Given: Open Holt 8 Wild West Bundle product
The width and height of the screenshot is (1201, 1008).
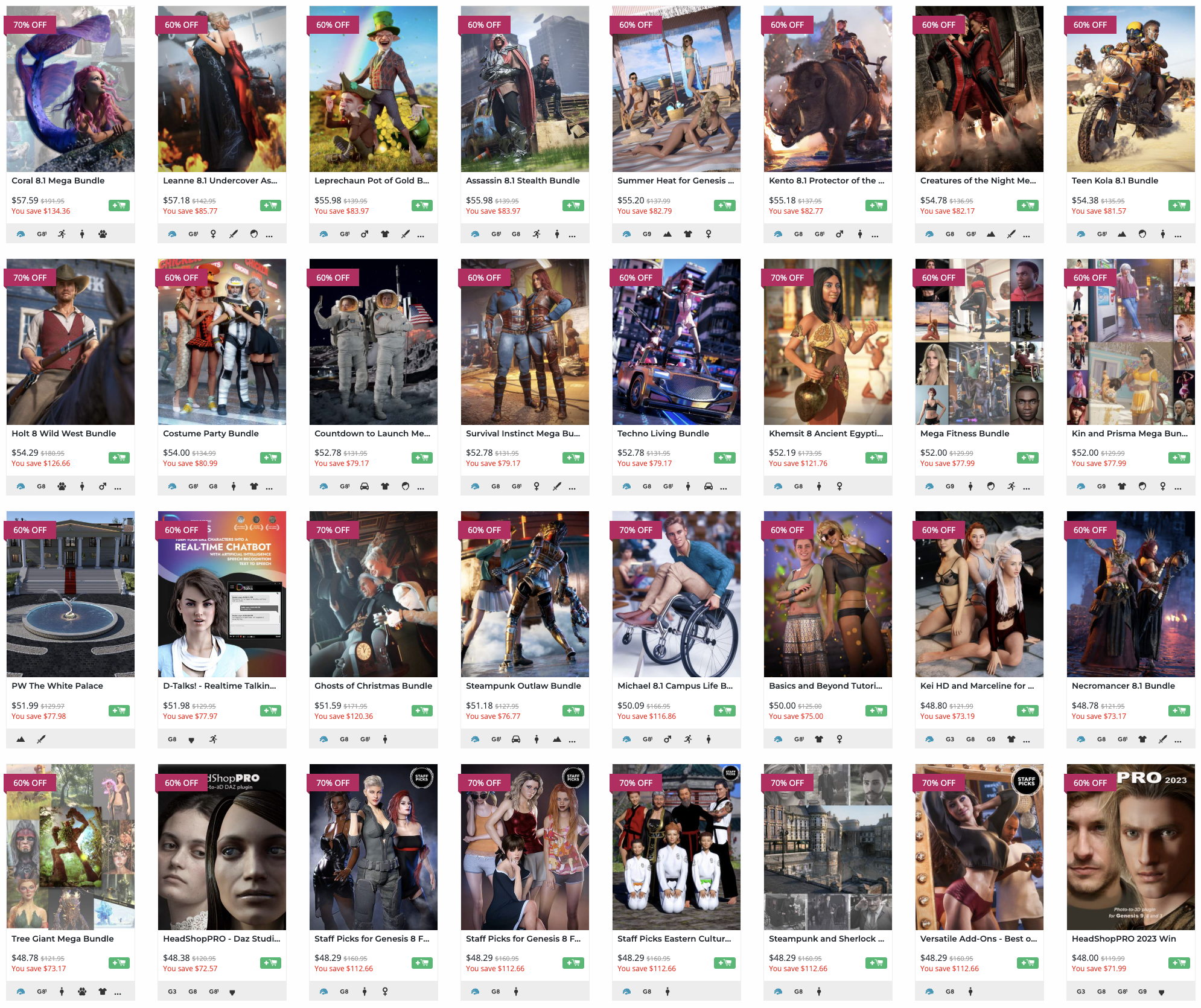Looking at the screenshot, I should point(63,433).
